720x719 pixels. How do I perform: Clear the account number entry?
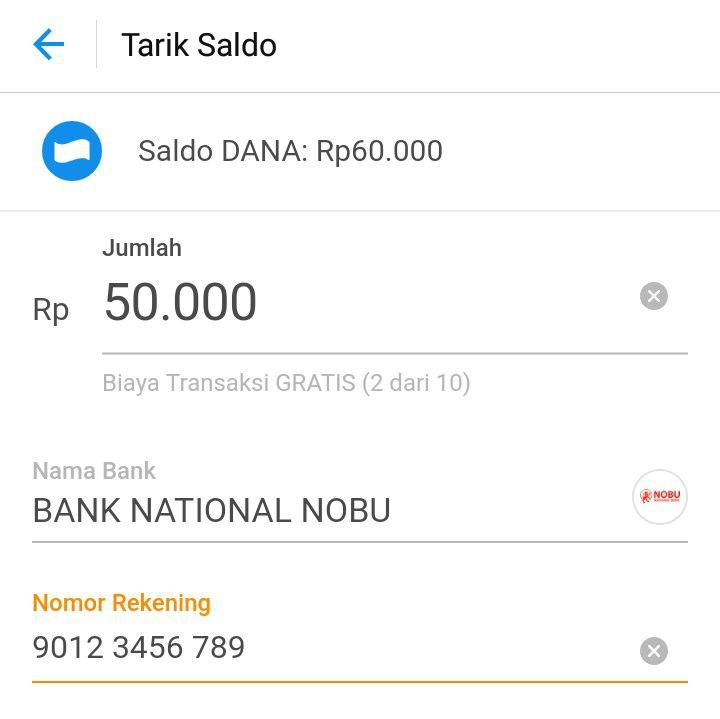tap(654, 652)
